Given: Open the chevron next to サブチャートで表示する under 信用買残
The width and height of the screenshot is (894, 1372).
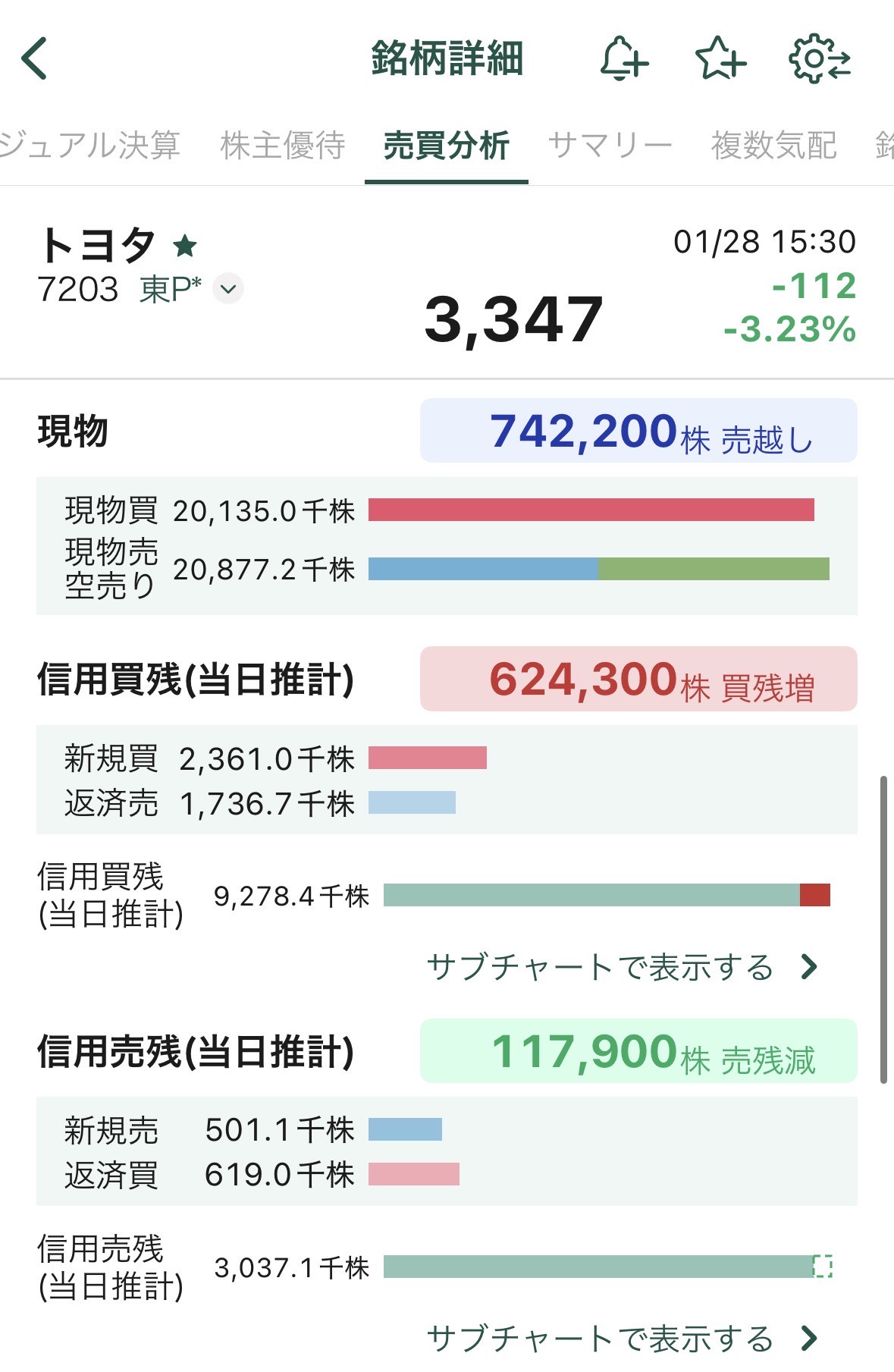Looking at the screenshot, I should click(x=809, y=965).
